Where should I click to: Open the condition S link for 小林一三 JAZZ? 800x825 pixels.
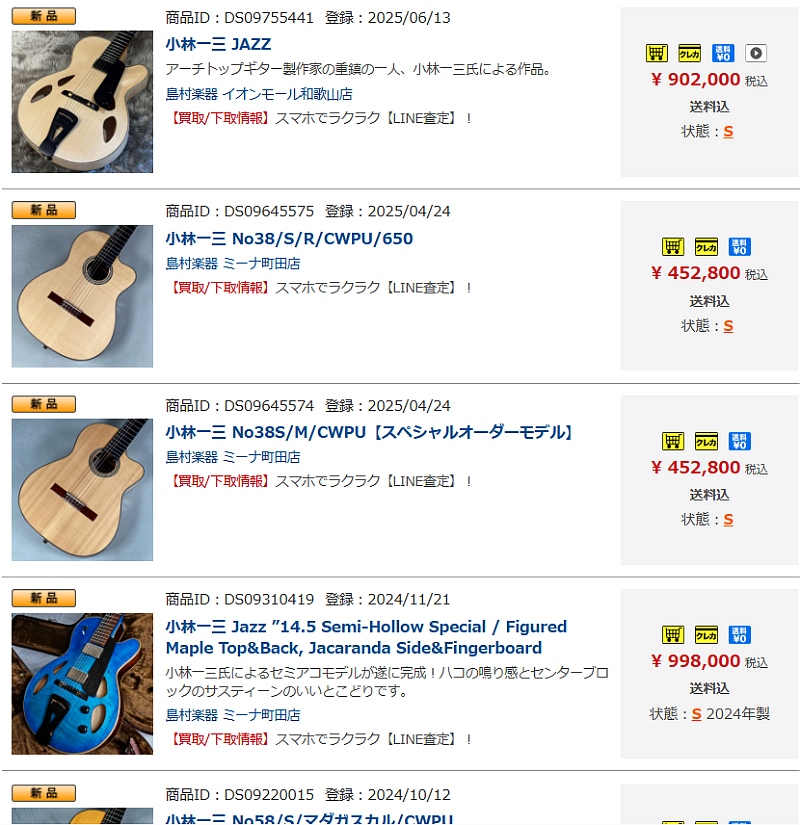728,131
